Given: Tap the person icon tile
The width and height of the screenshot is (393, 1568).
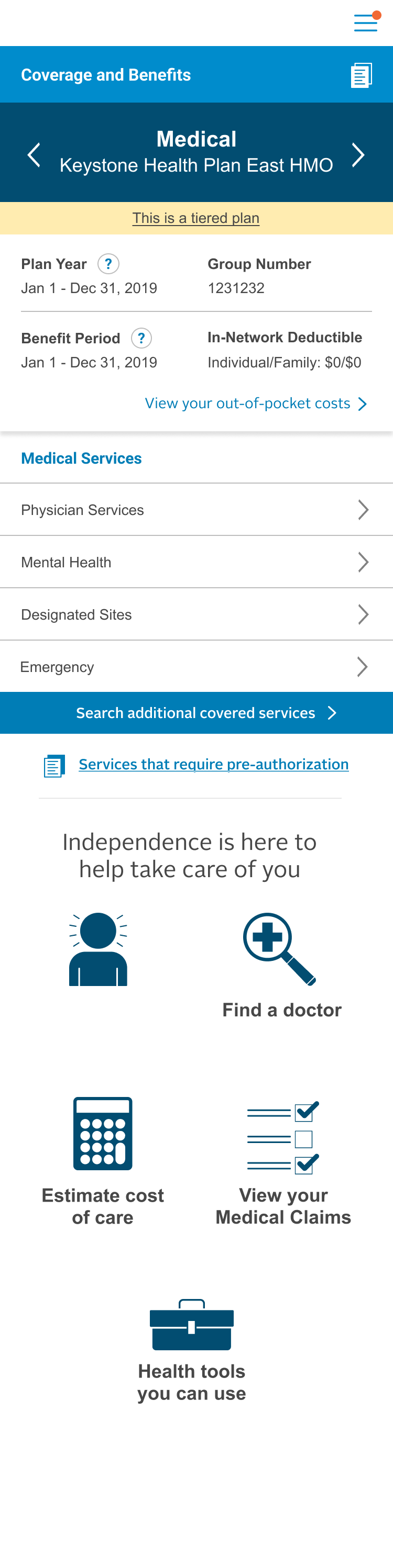Looking at the screenshot, I should 98,949.
